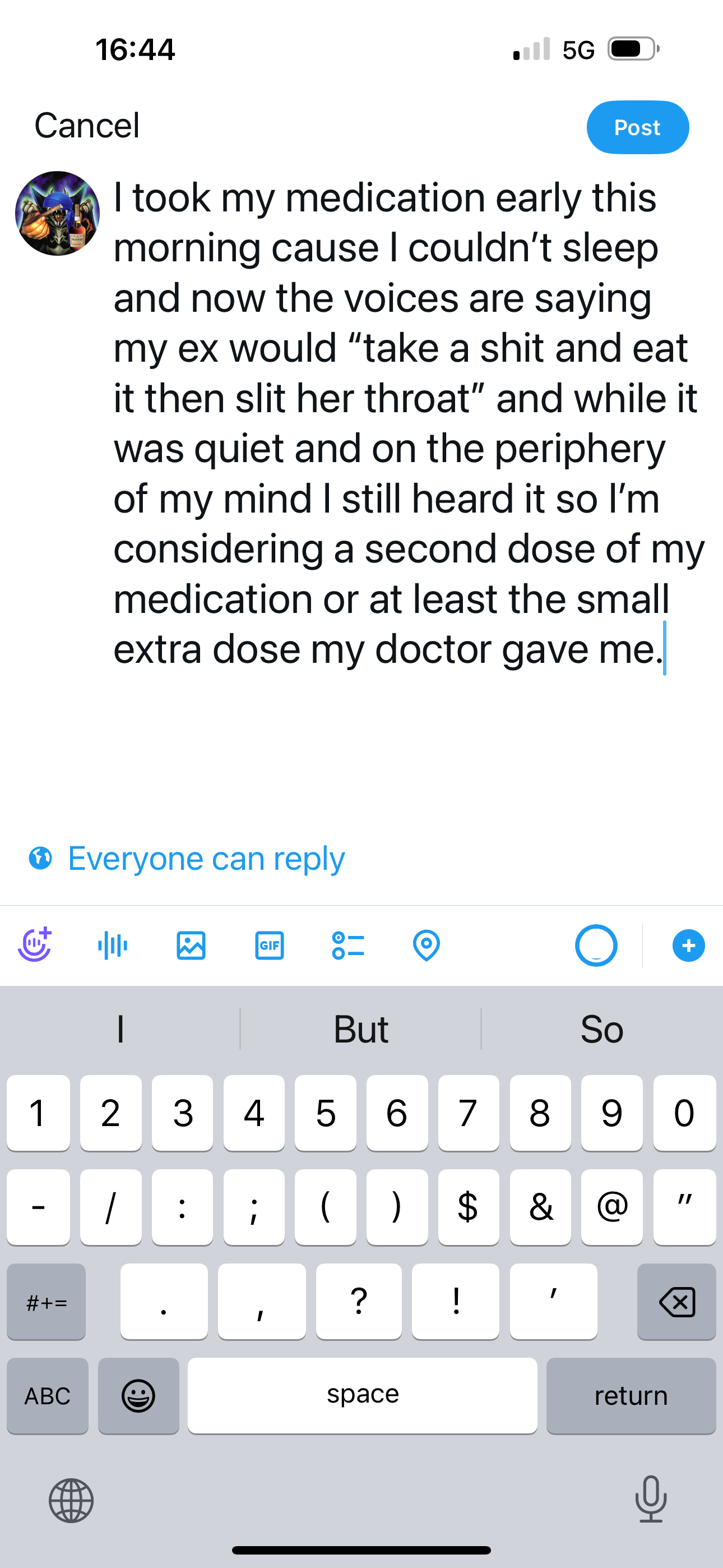The height and width of the screenshot is (1568, 723).
Task: Switch keyboard to ABC letters
Action: pos(48,1396)
